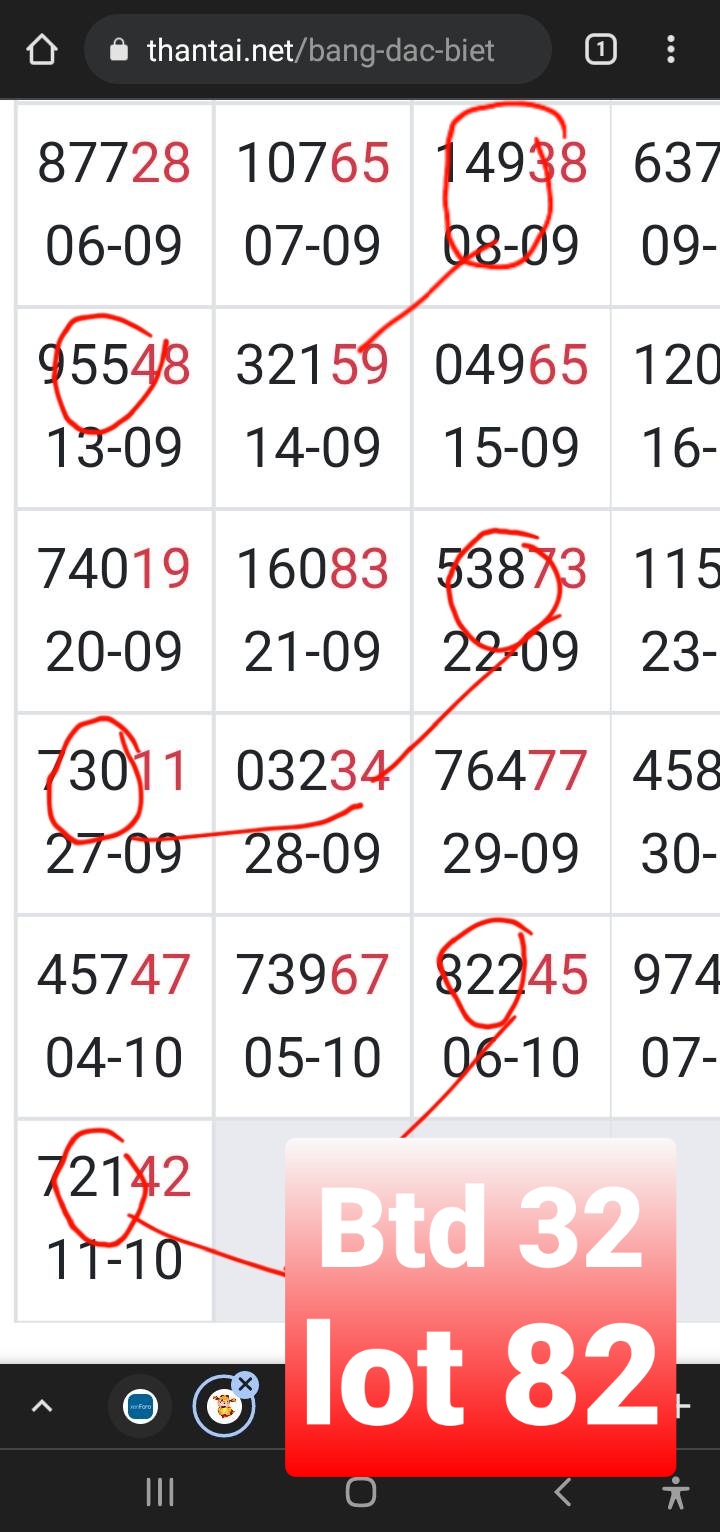
Task: Open the browser home page
Action: point(41,49)
